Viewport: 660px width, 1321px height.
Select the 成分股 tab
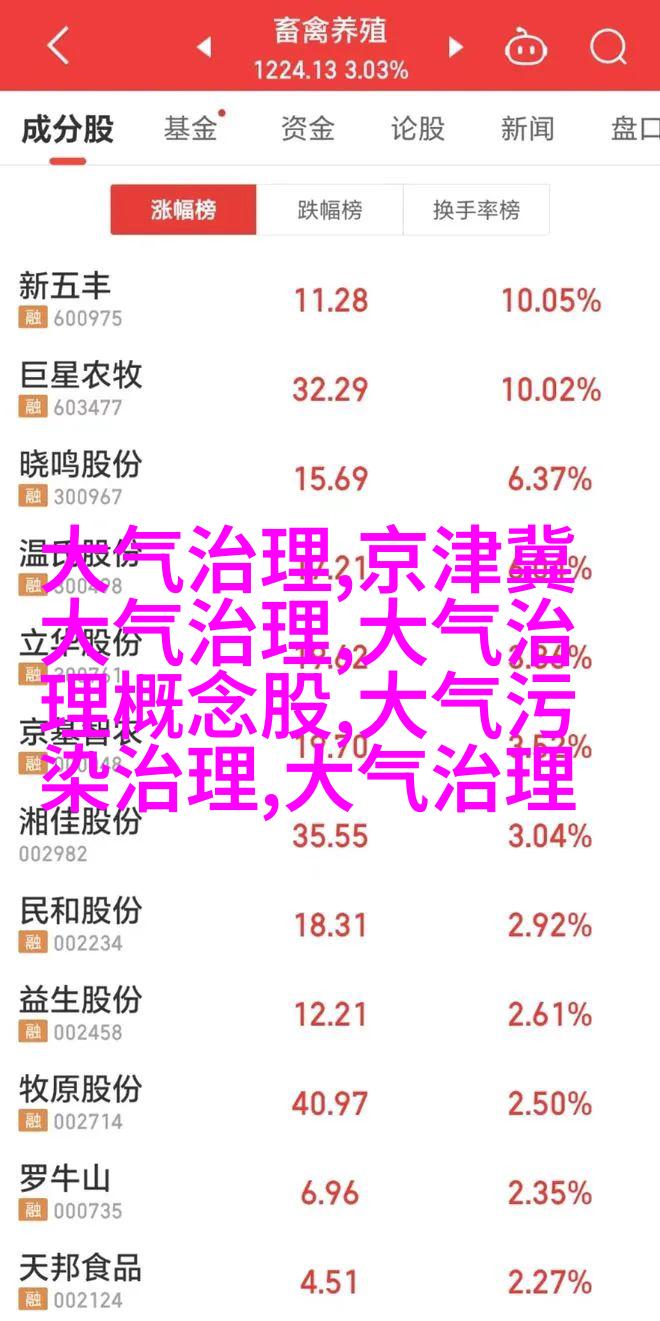point(68,129)
